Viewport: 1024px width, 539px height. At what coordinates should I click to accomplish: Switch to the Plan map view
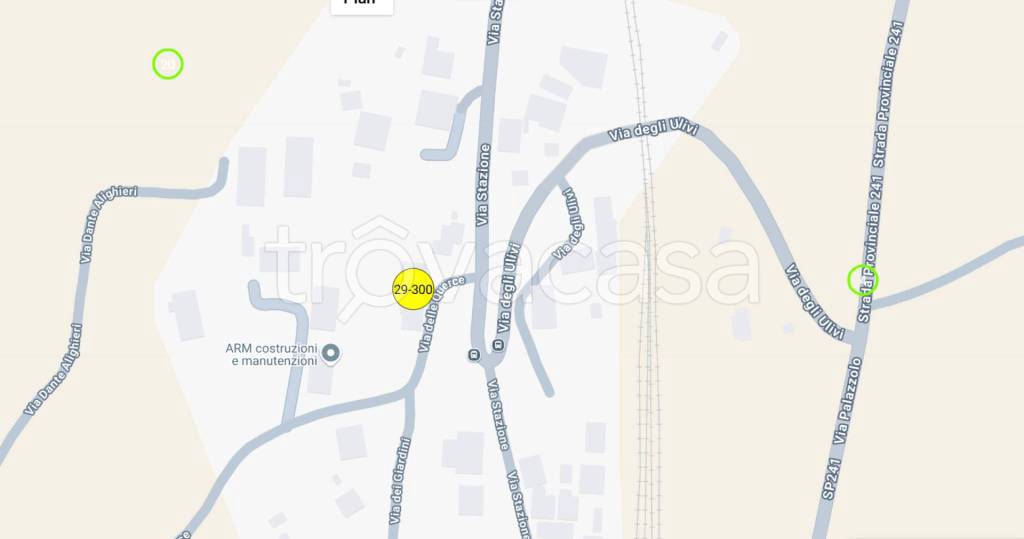point(361,5)
